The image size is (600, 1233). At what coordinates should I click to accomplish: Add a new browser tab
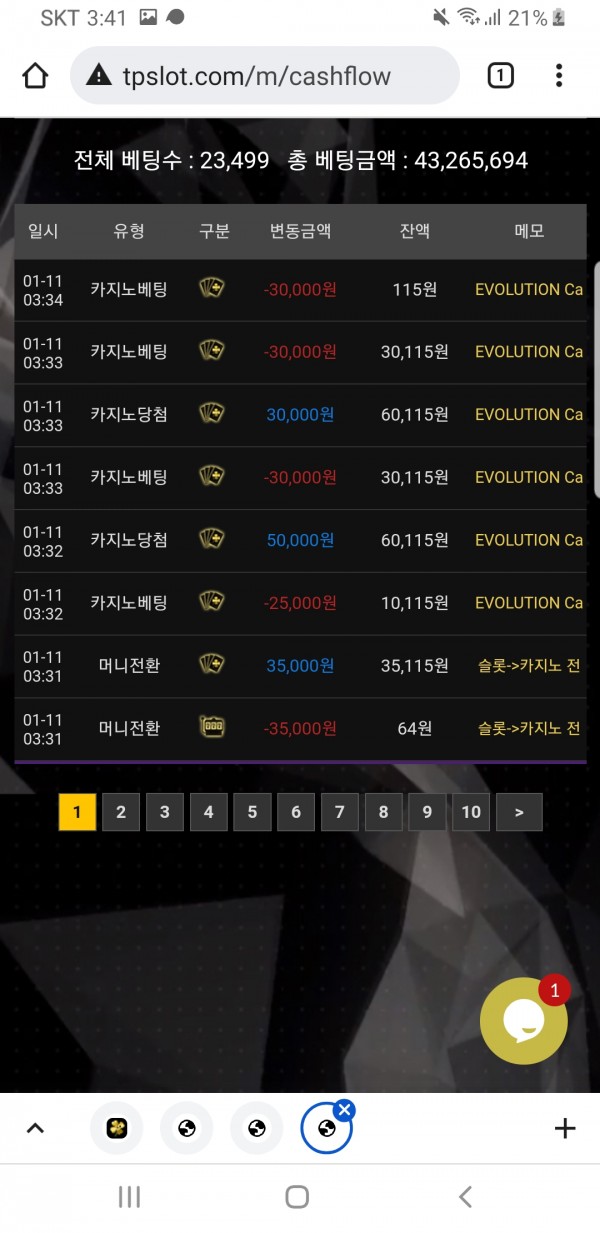(x=565, y=1129)
